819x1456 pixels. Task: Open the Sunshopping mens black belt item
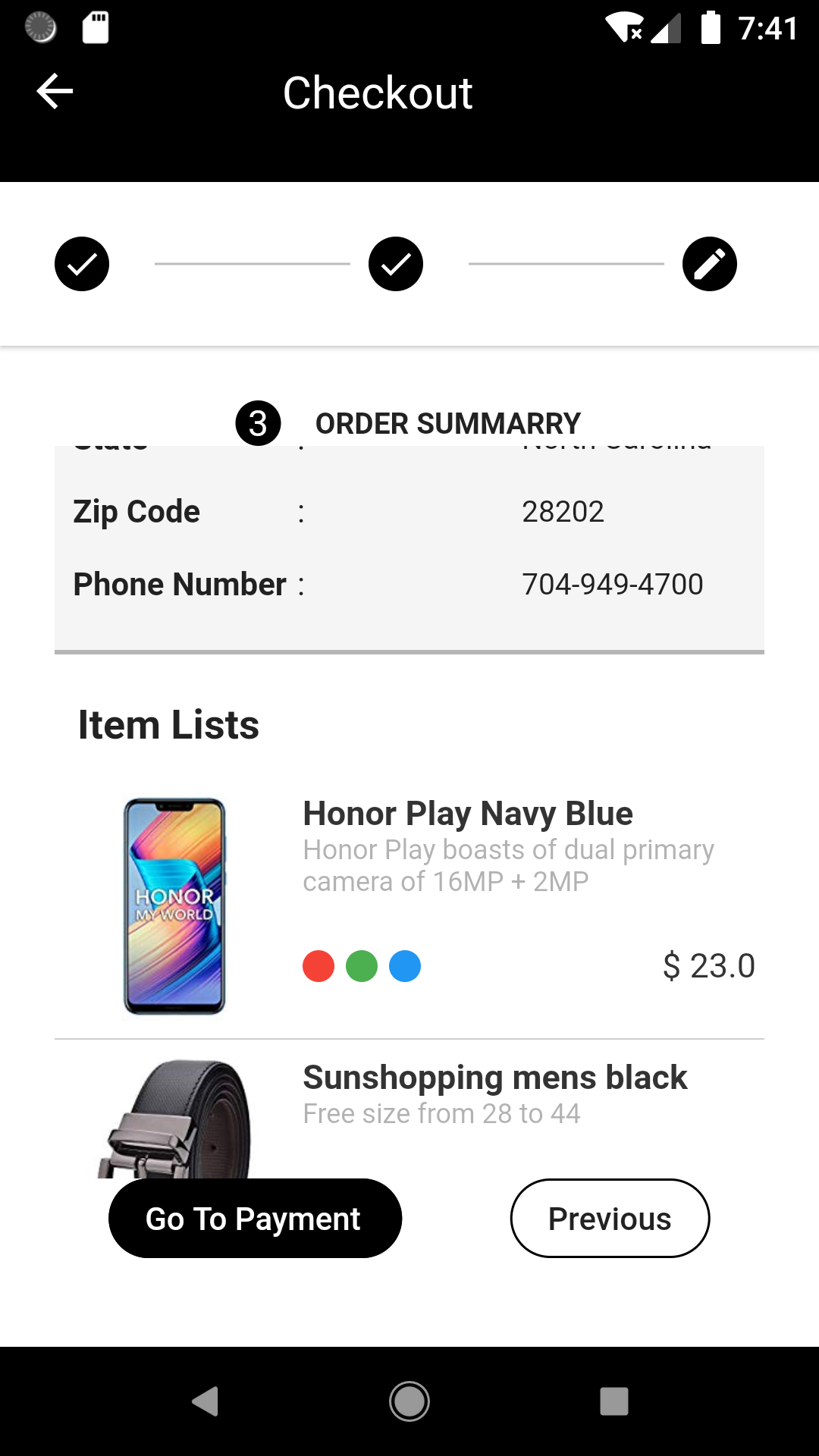tap(494, 1078)
